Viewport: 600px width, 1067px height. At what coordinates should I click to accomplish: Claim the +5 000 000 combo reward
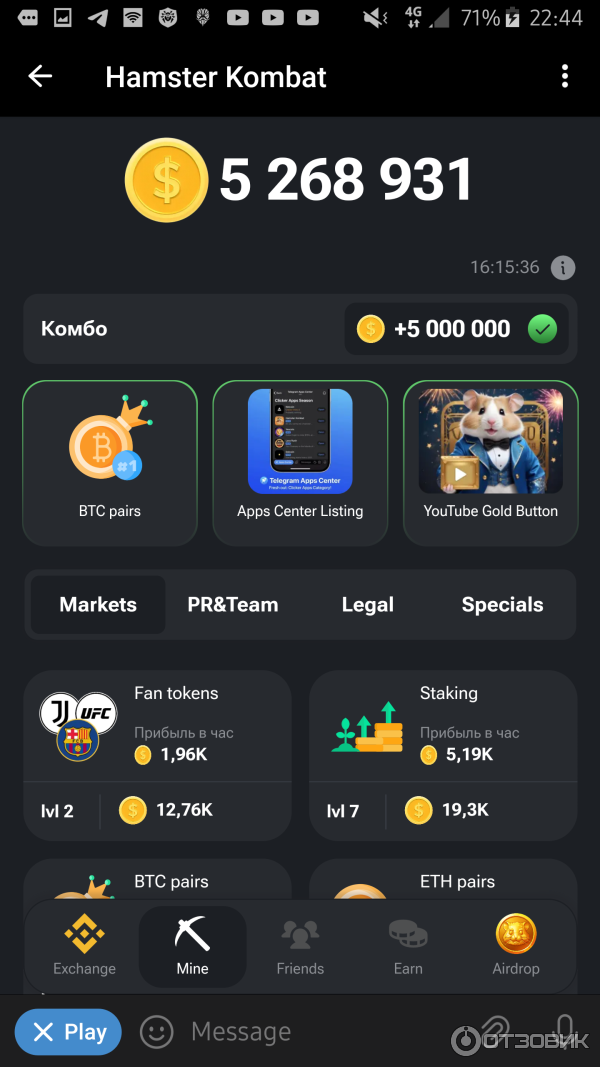[x=456, y=329]
